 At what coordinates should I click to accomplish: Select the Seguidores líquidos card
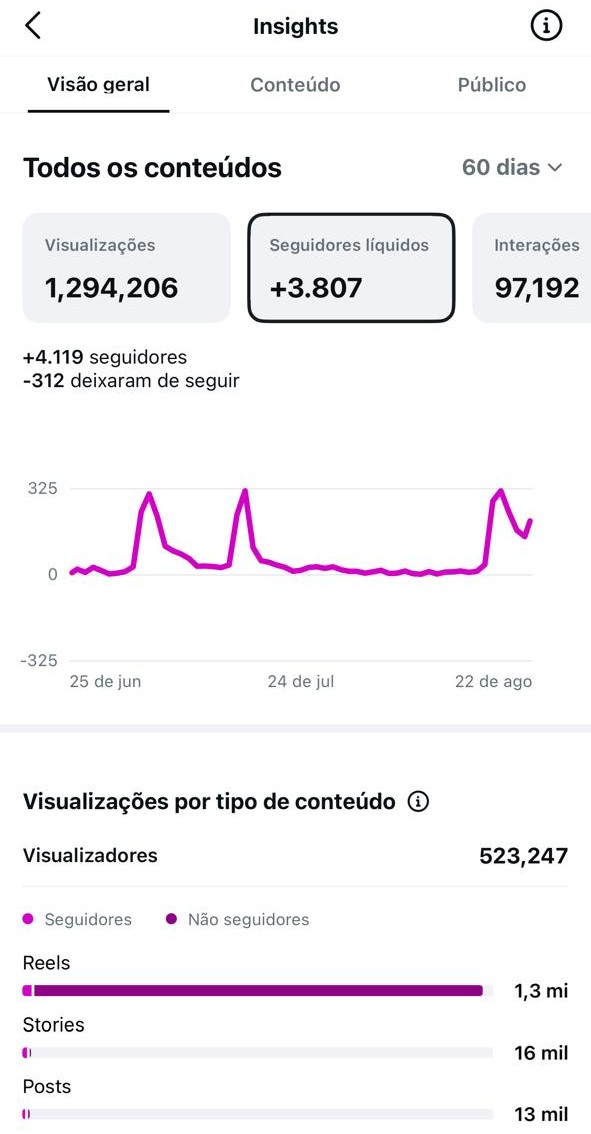(x=352, y=268)
